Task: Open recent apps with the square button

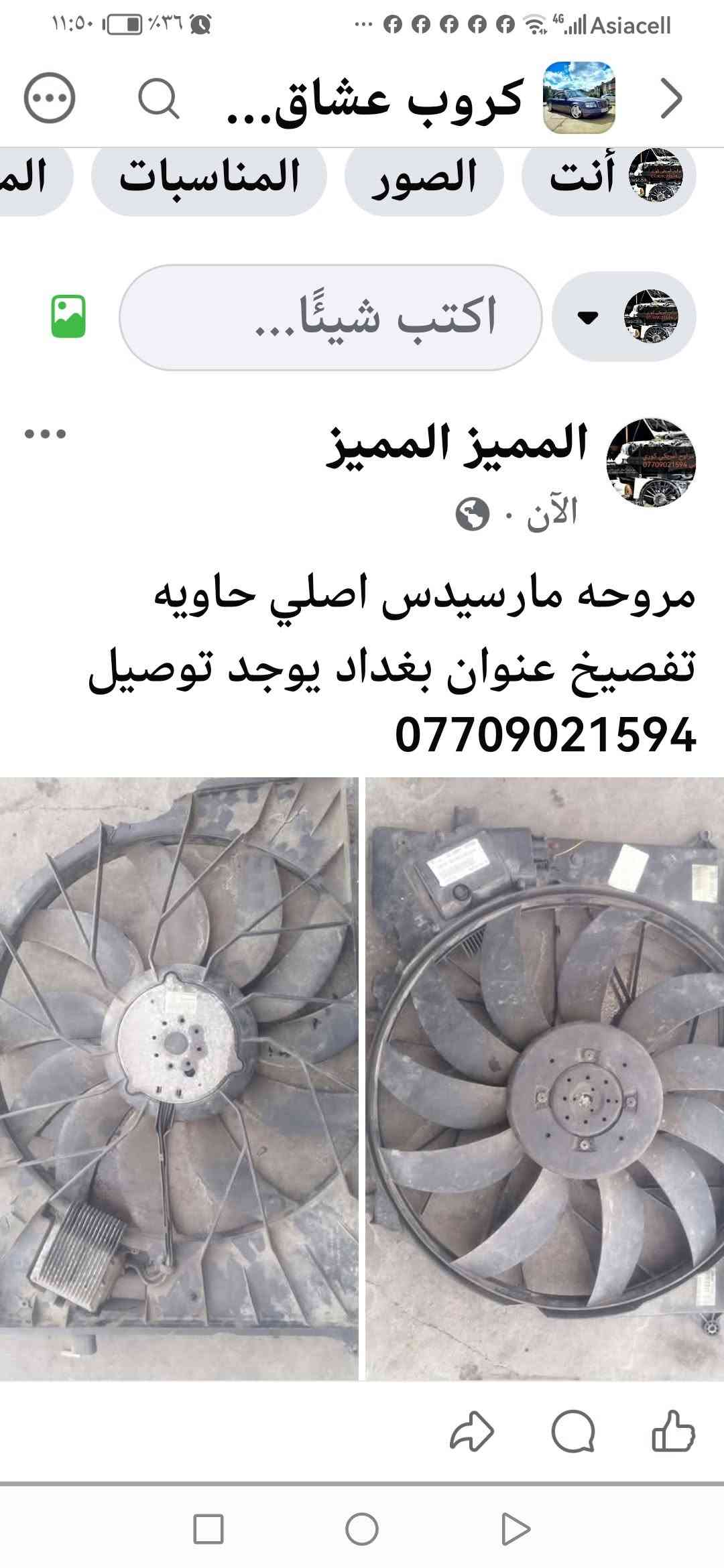Action: click(x=208, y=1529)
